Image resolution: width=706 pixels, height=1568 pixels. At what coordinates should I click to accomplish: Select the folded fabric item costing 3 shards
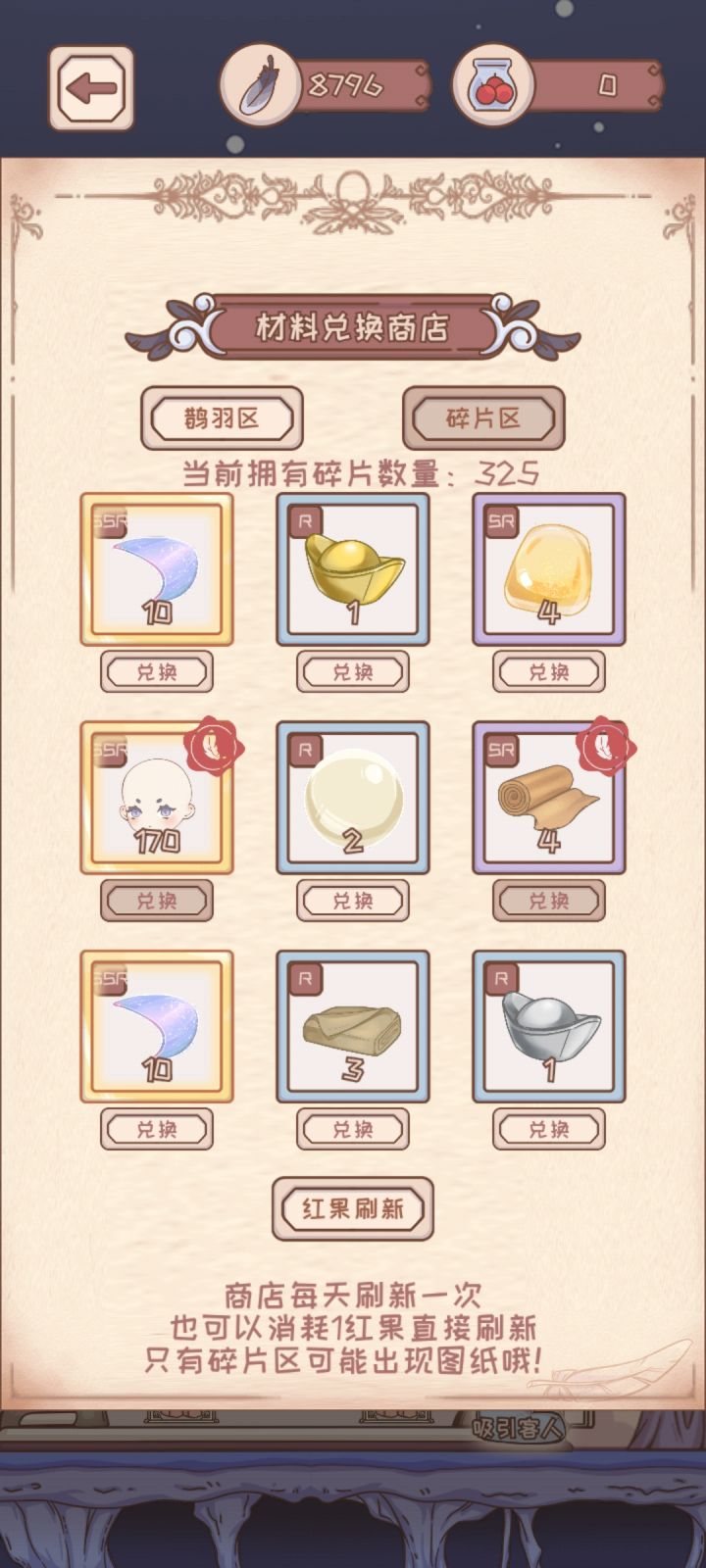351,1026
